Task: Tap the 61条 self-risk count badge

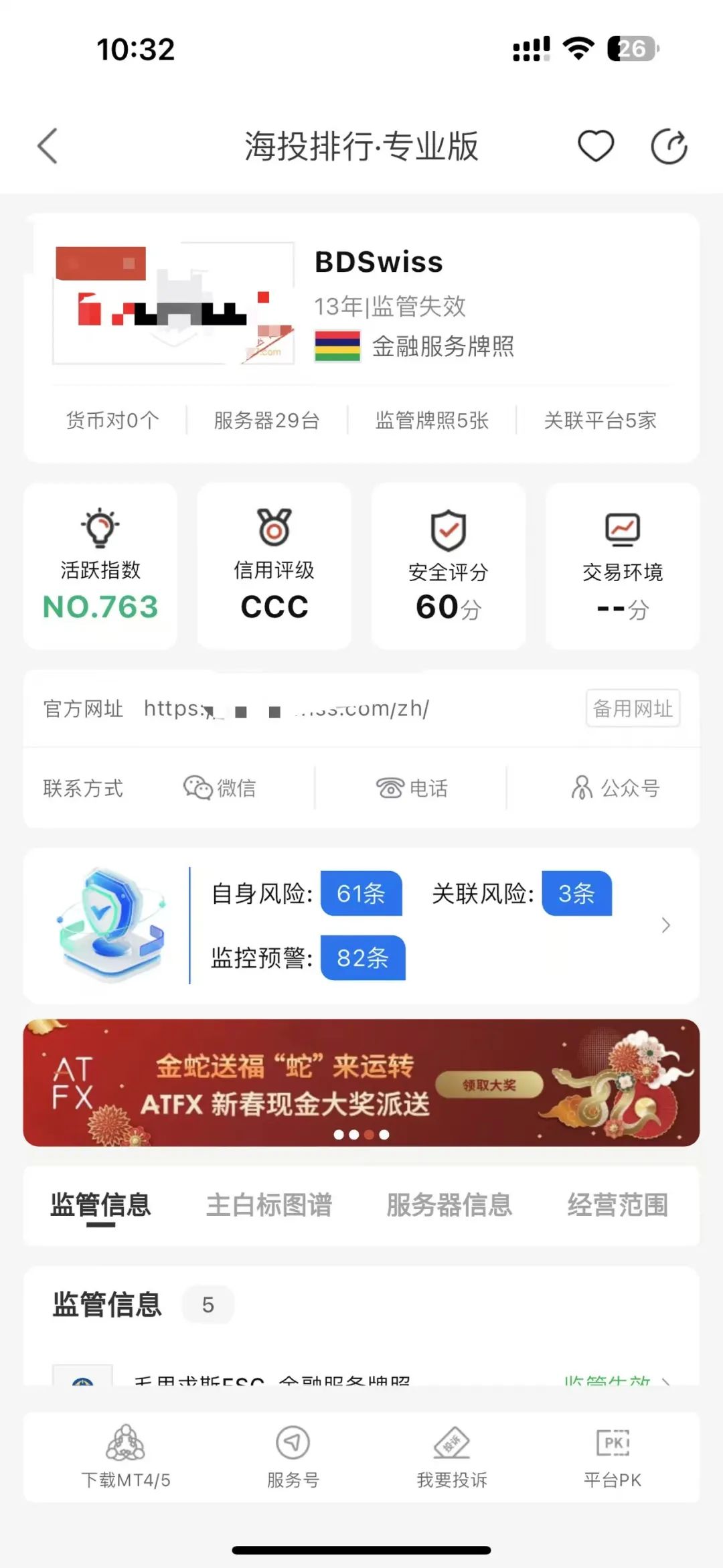Action: point(361,894)
